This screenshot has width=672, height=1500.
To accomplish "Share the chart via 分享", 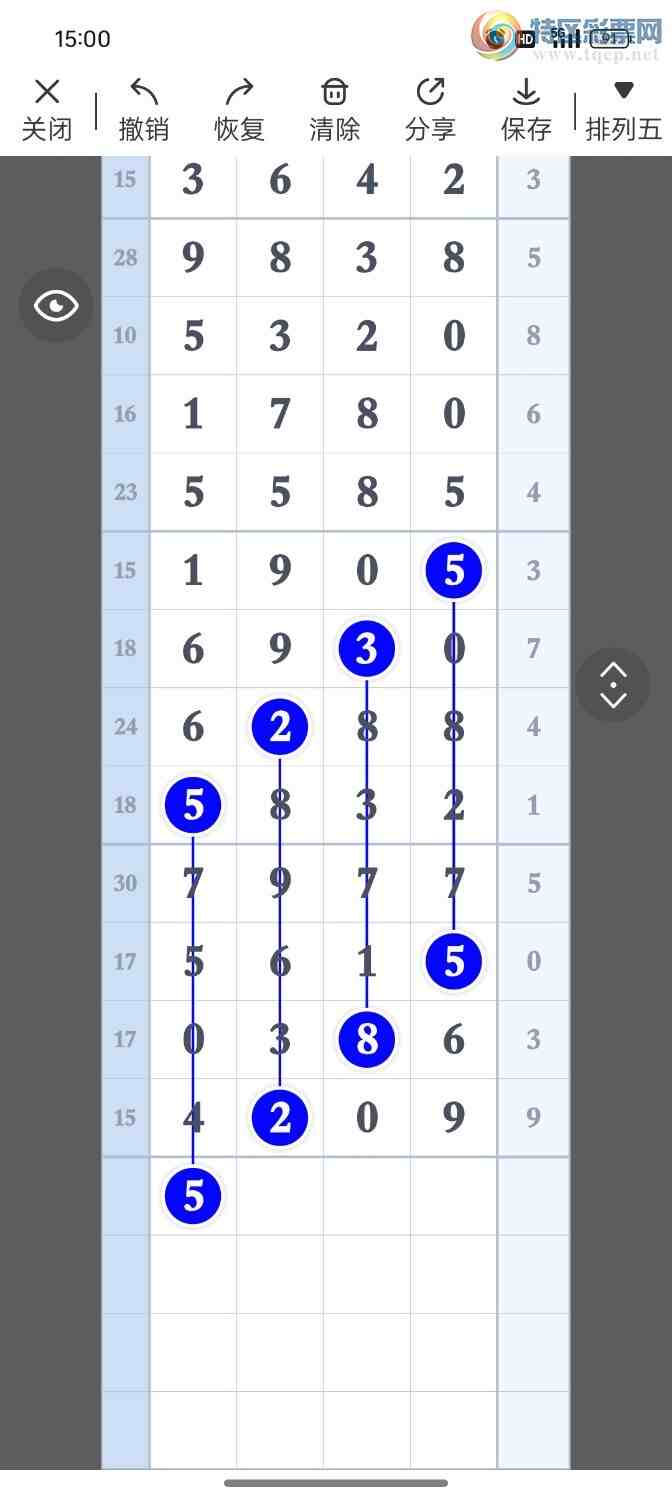I will coord(430,111).
